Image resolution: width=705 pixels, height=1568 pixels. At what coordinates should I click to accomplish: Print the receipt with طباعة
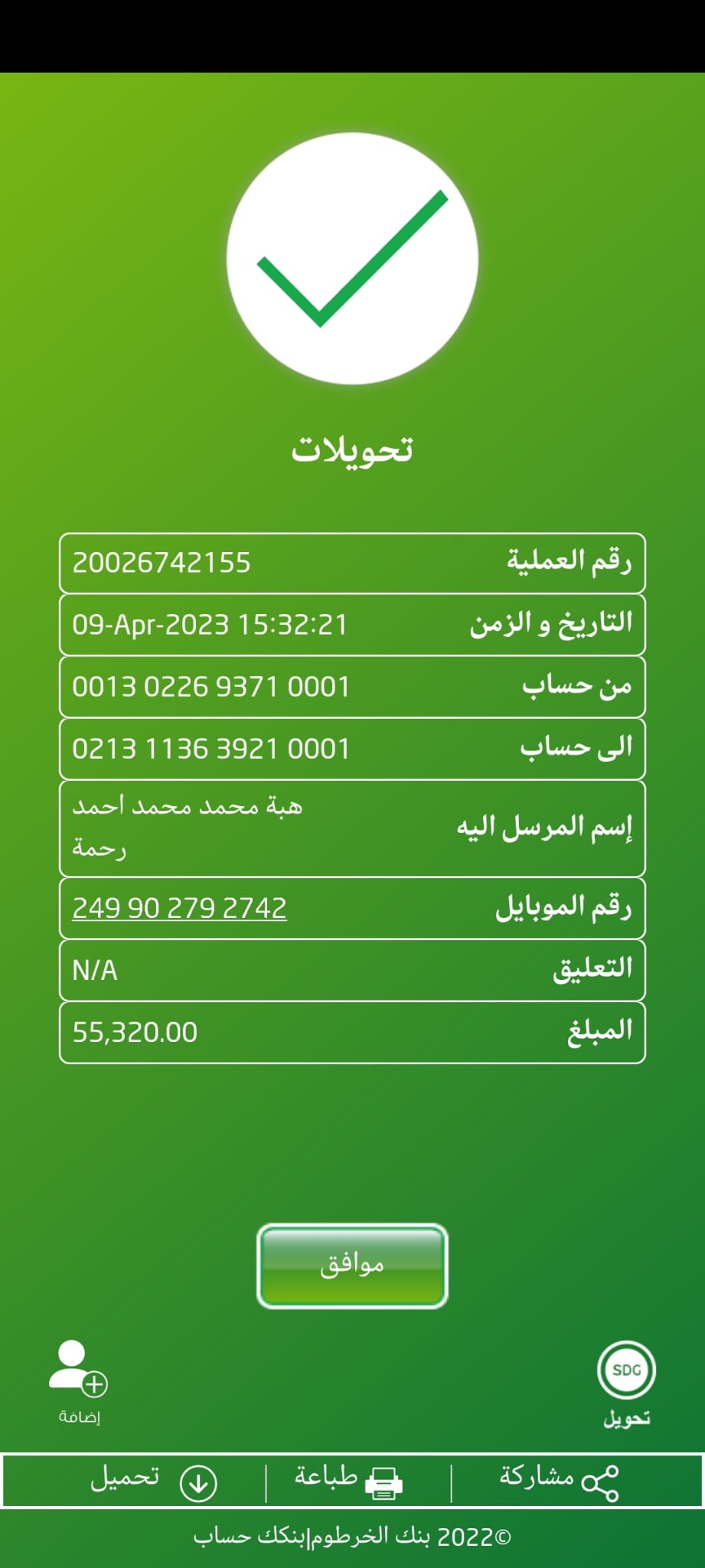(349, 1481)
